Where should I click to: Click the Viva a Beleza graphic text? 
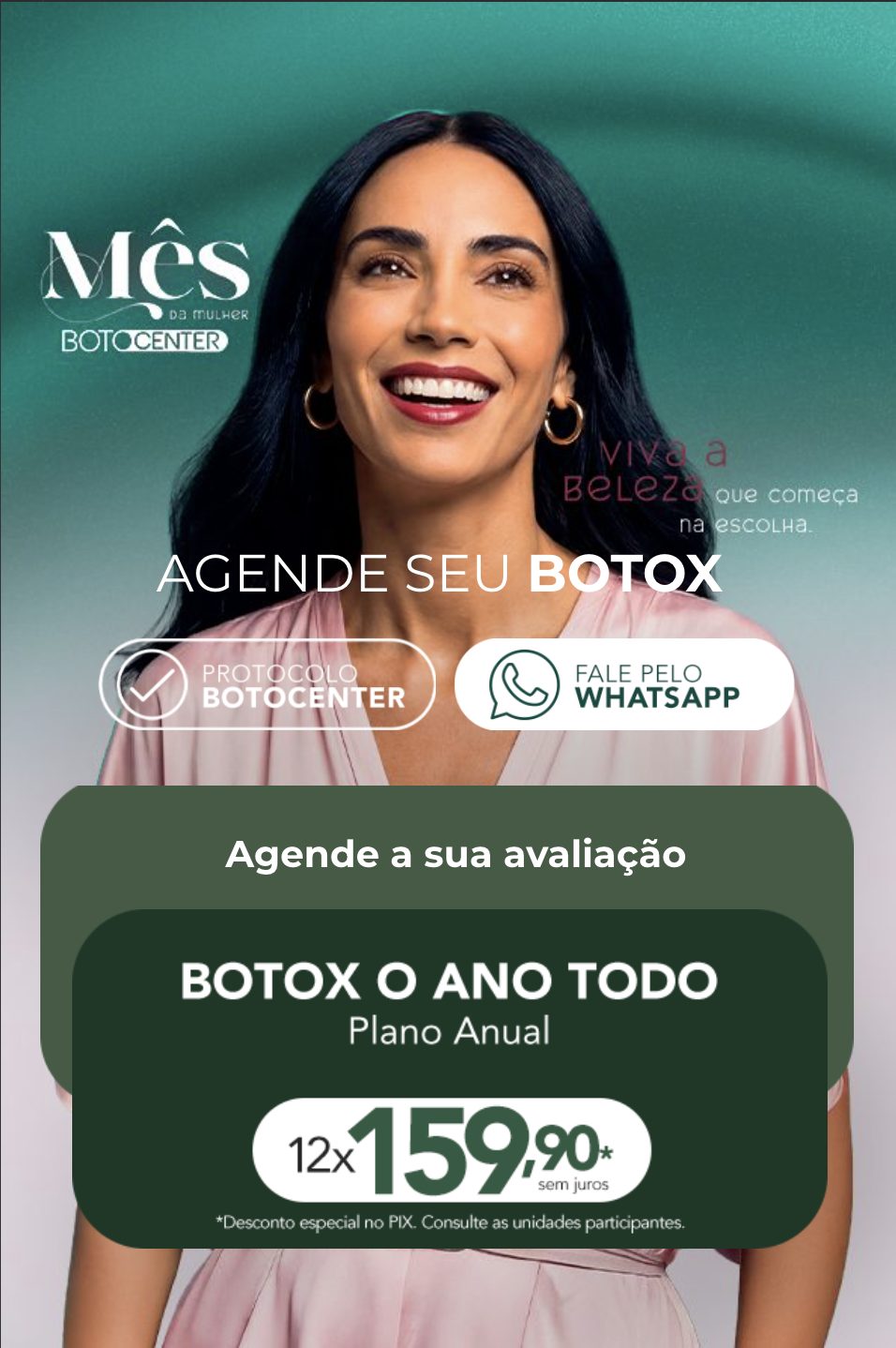point(656,473)
